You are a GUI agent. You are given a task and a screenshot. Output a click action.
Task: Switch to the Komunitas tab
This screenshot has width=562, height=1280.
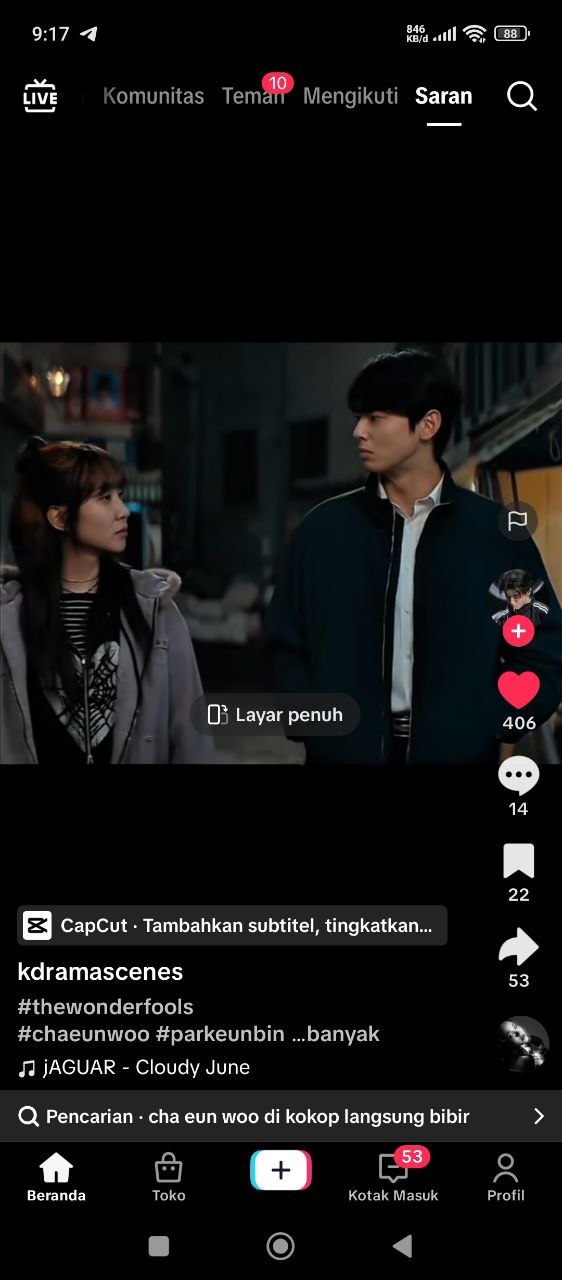(x=153, y=96)
